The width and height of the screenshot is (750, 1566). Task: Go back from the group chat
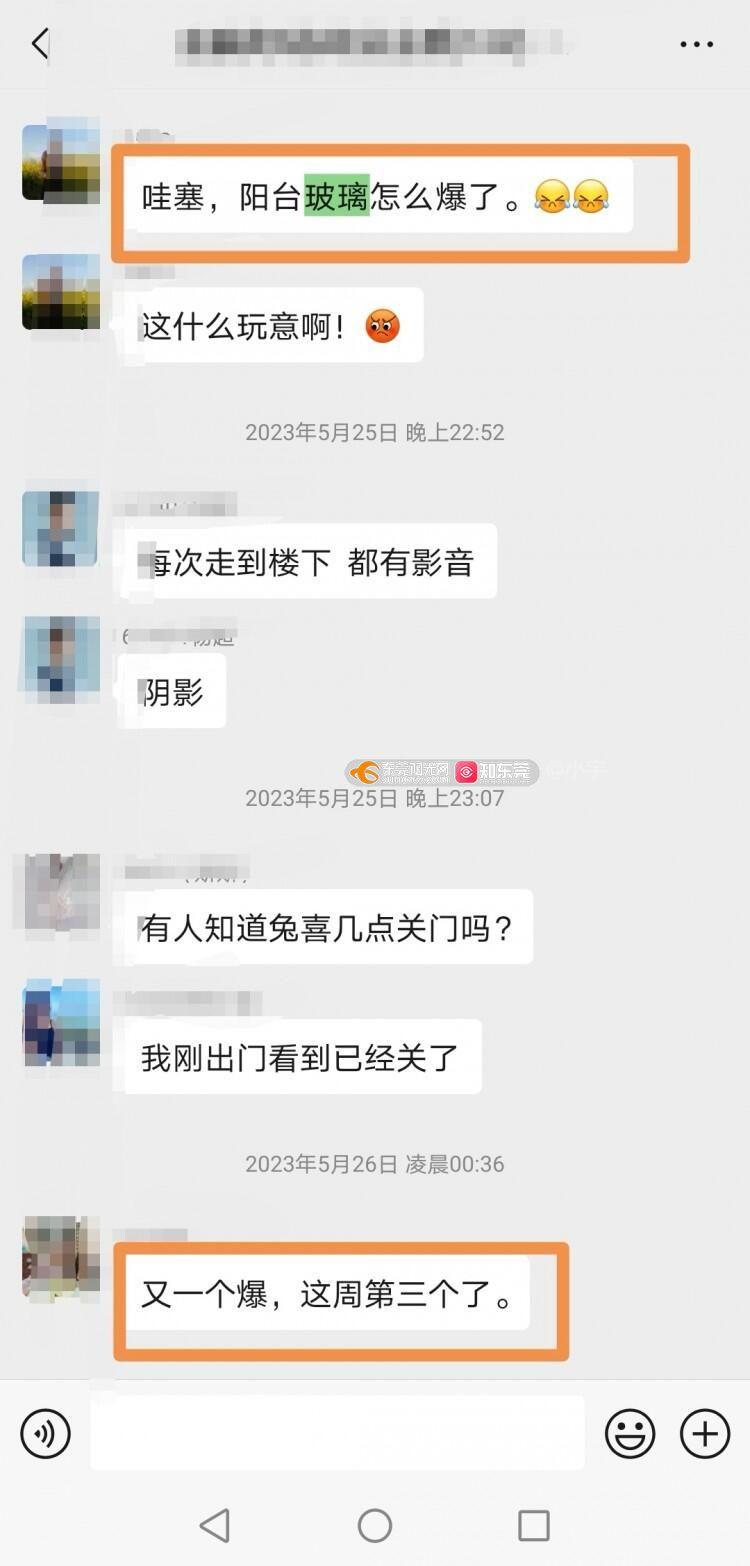[x=40, y=44]
